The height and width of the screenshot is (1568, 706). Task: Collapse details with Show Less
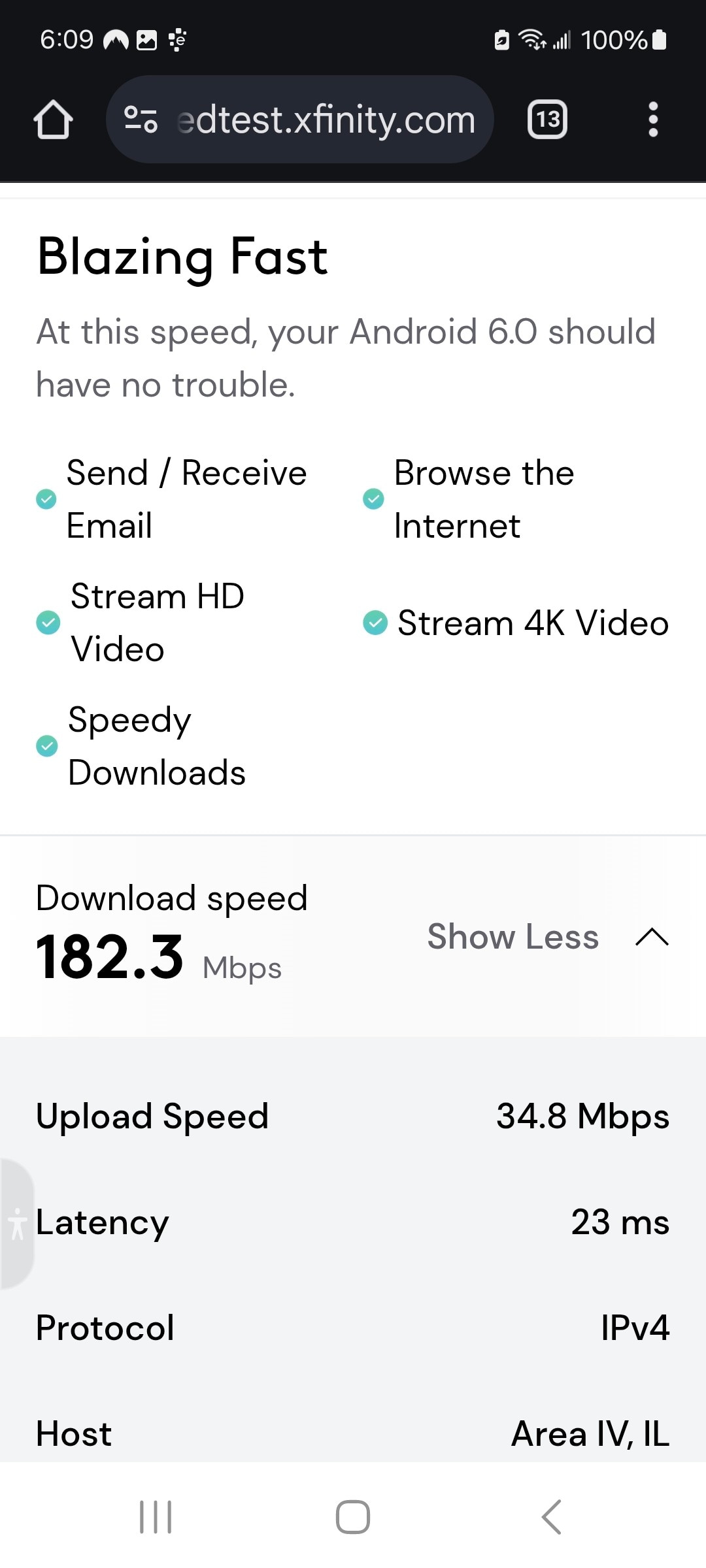(547, 937)
